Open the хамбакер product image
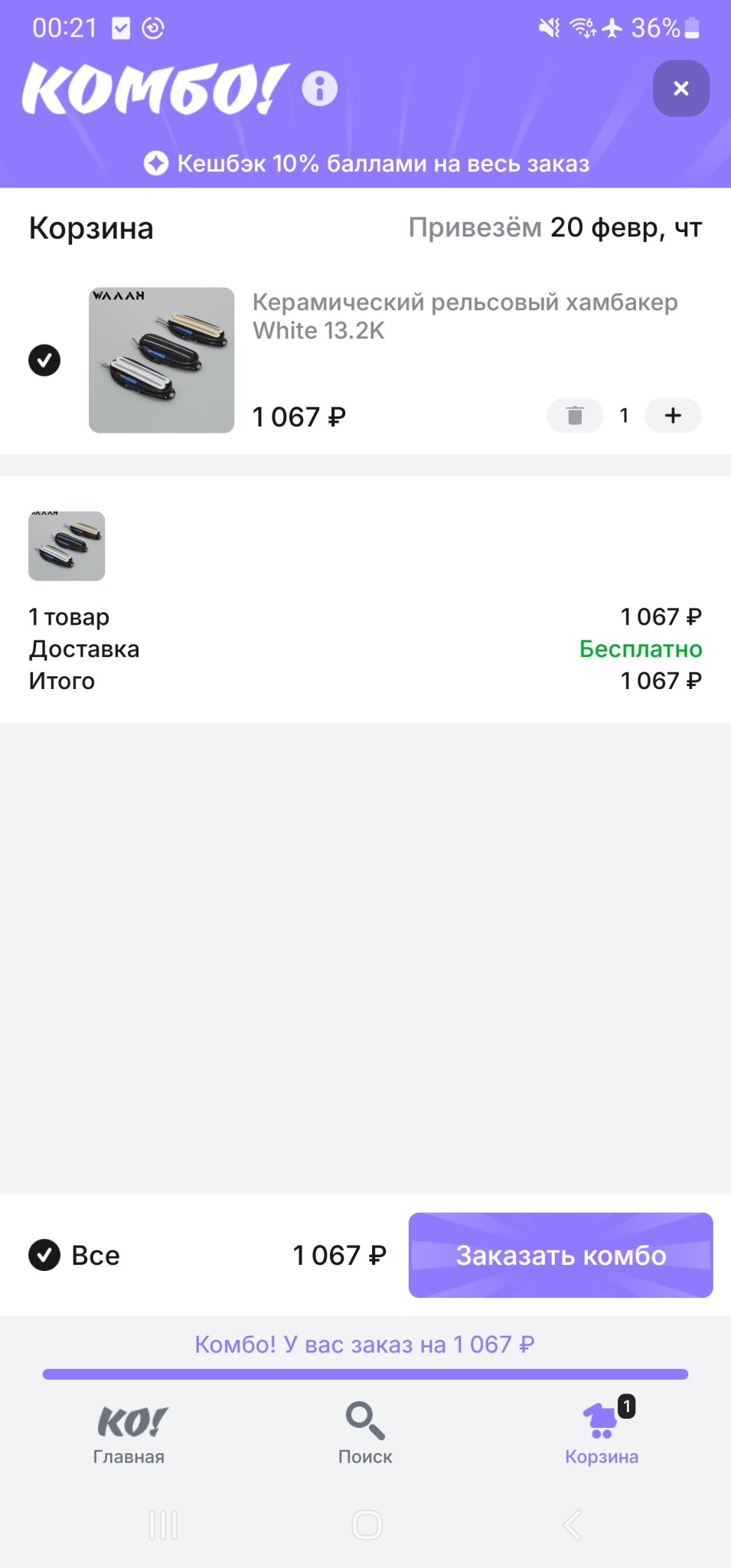Image resolution: width=731 pixels, height=1568 pixels. [162, 360]
